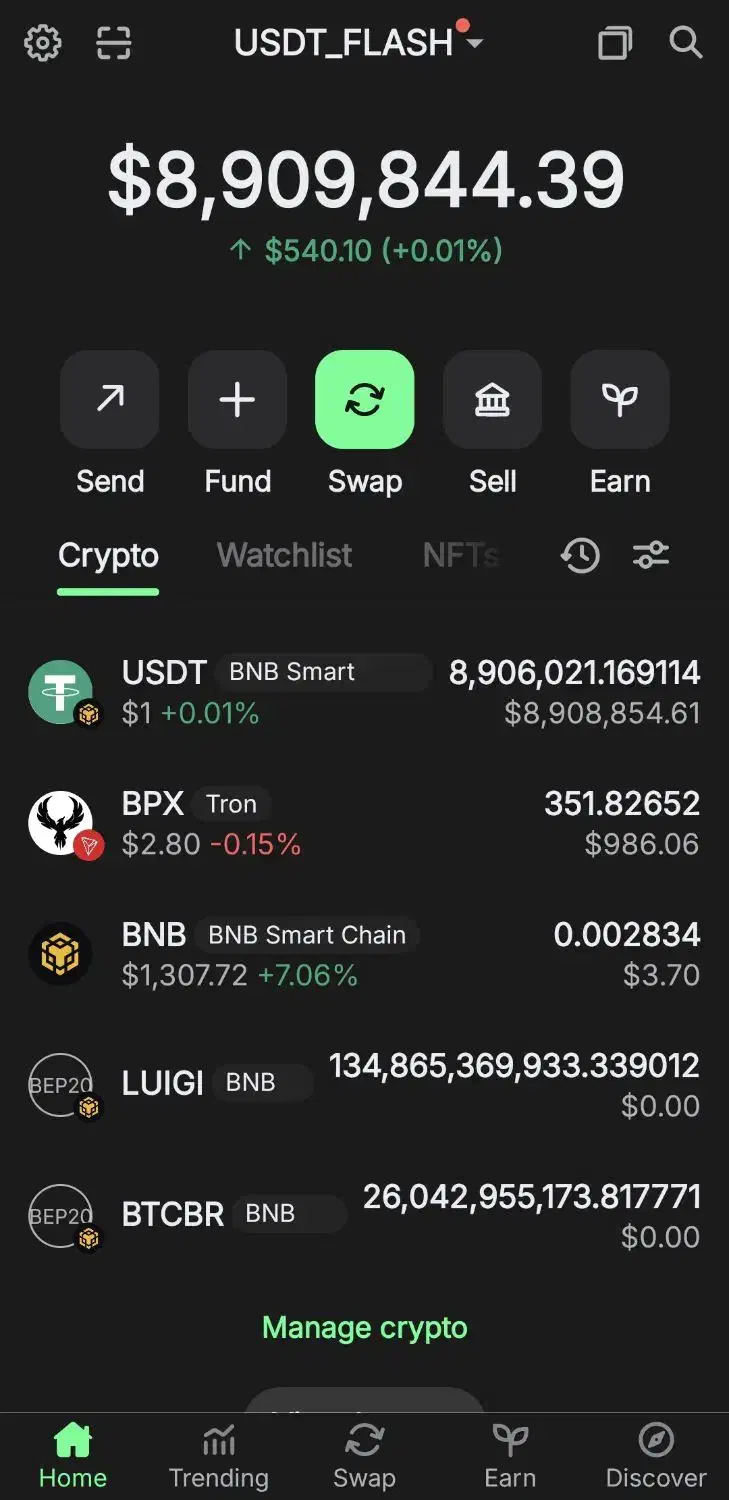View transaction history clock icon
This screenshot has height=1500, width=729.
580,555
